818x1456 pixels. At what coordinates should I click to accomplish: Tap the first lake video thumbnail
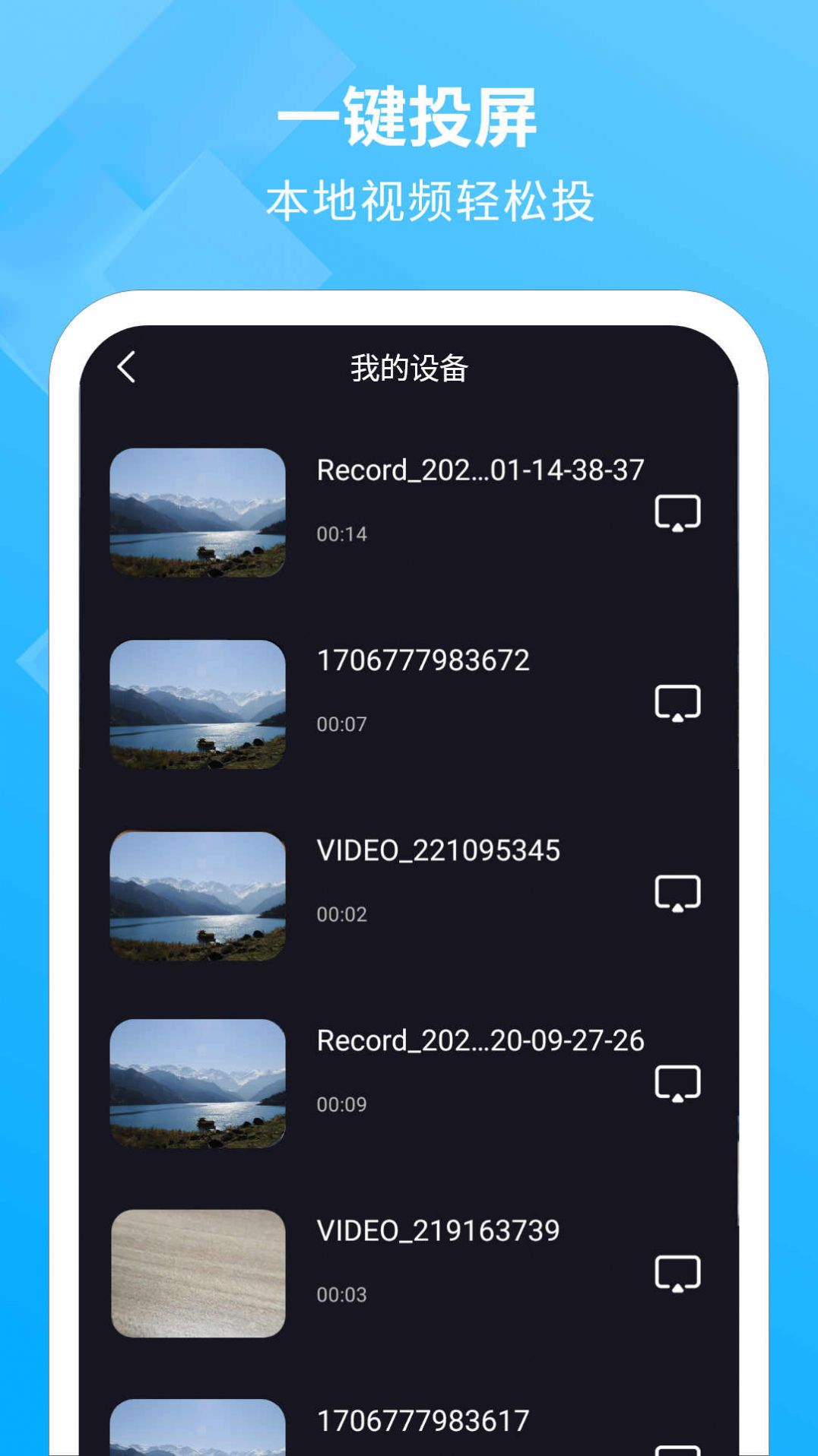199,515
